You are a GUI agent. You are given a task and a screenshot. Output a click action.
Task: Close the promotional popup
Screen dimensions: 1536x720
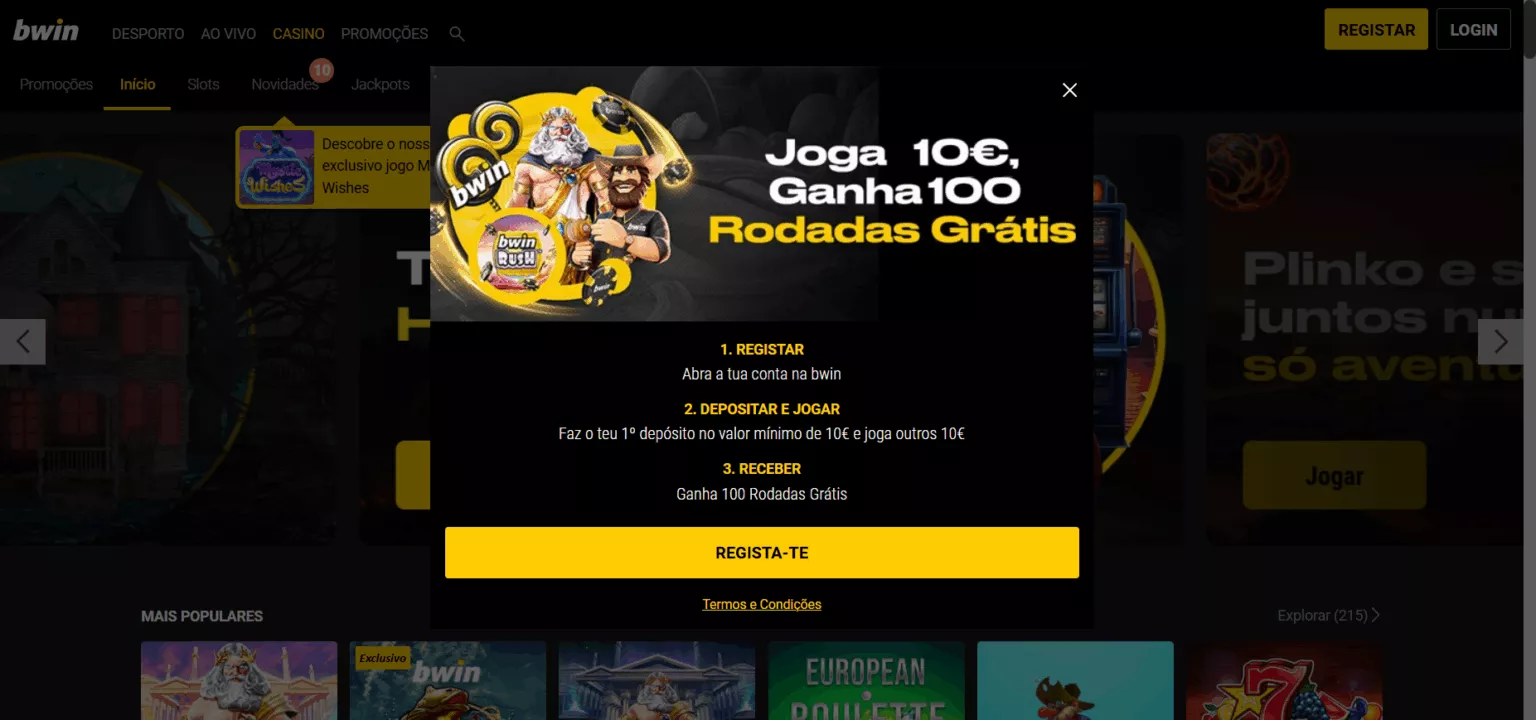1069,90
